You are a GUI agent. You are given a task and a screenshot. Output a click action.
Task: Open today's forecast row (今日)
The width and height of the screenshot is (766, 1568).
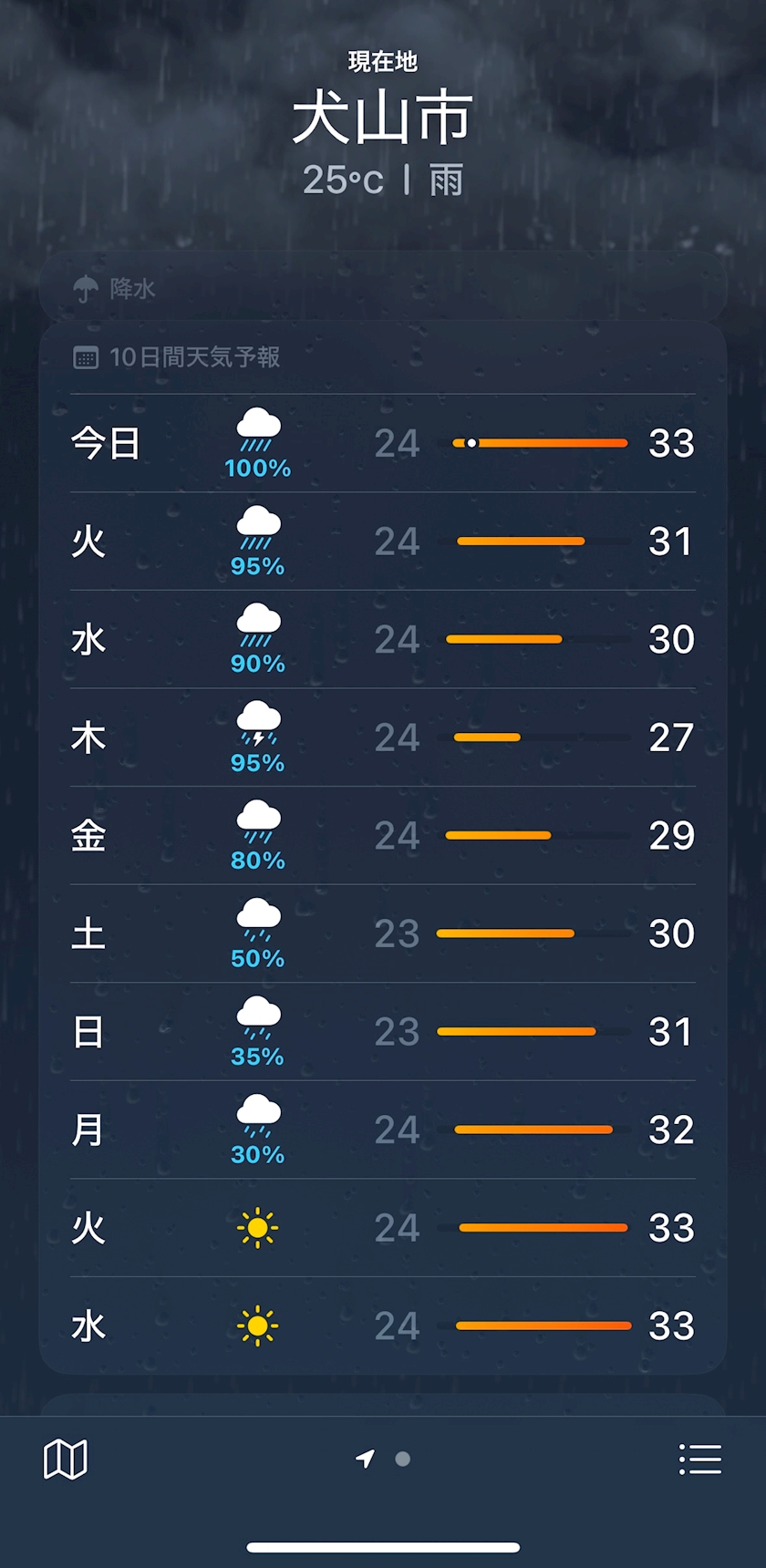tap(383, 444)
